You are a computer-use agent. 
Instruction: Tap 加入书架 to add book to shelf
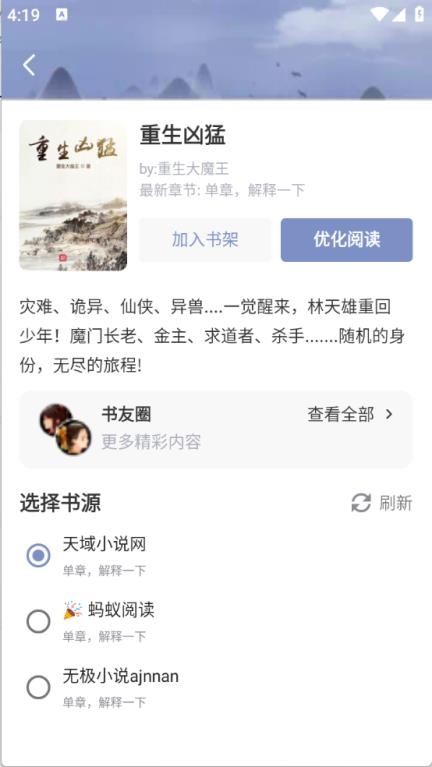pyautogui.click(x=205, y=240)
